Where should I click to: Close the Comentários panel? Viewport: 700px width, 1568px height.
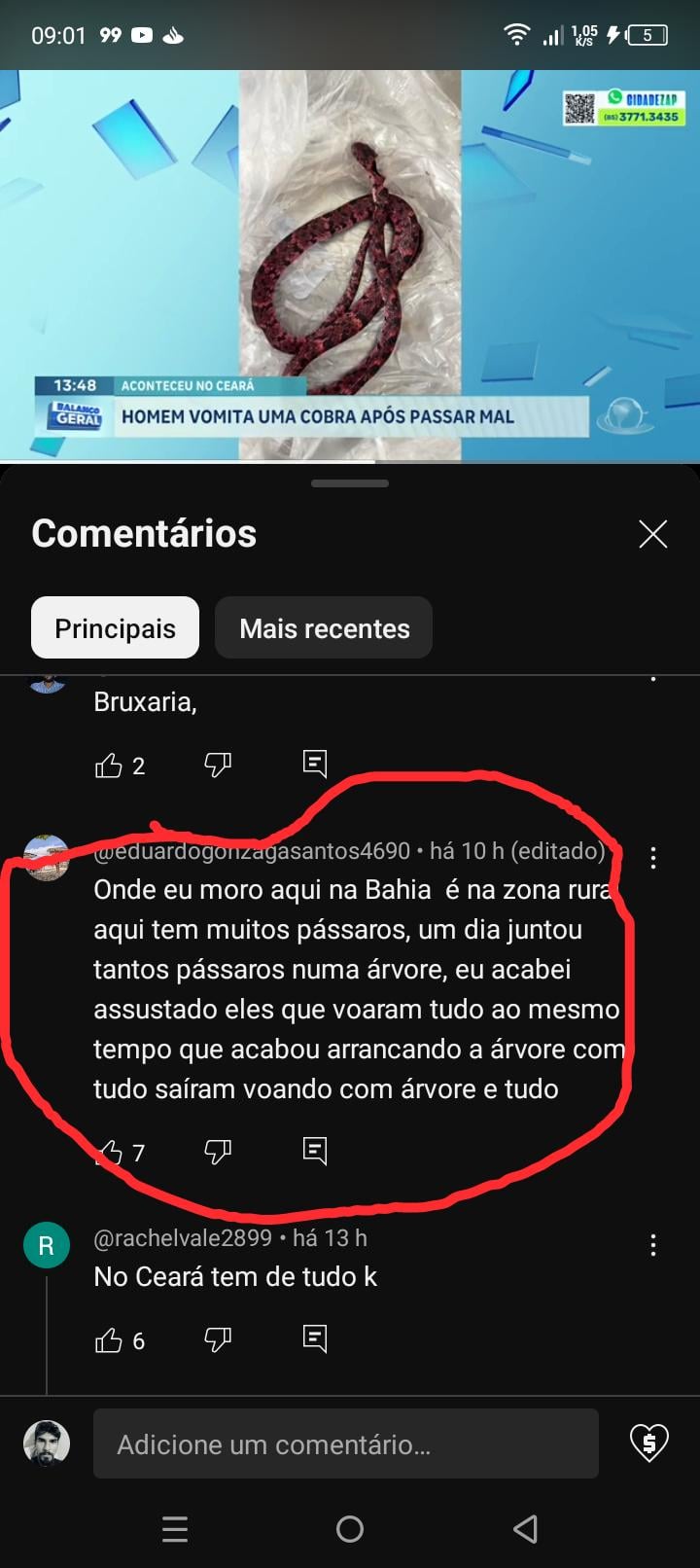[652, 533]
